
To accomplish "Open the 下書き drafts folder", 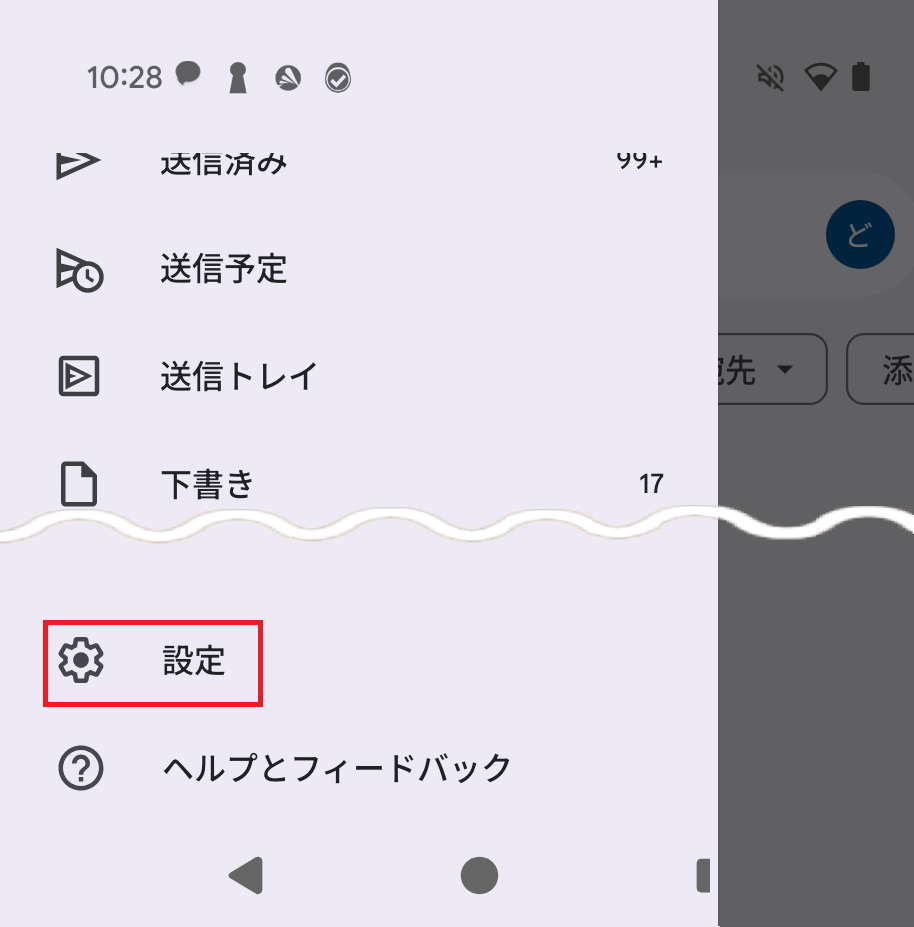I will point(207,485).
